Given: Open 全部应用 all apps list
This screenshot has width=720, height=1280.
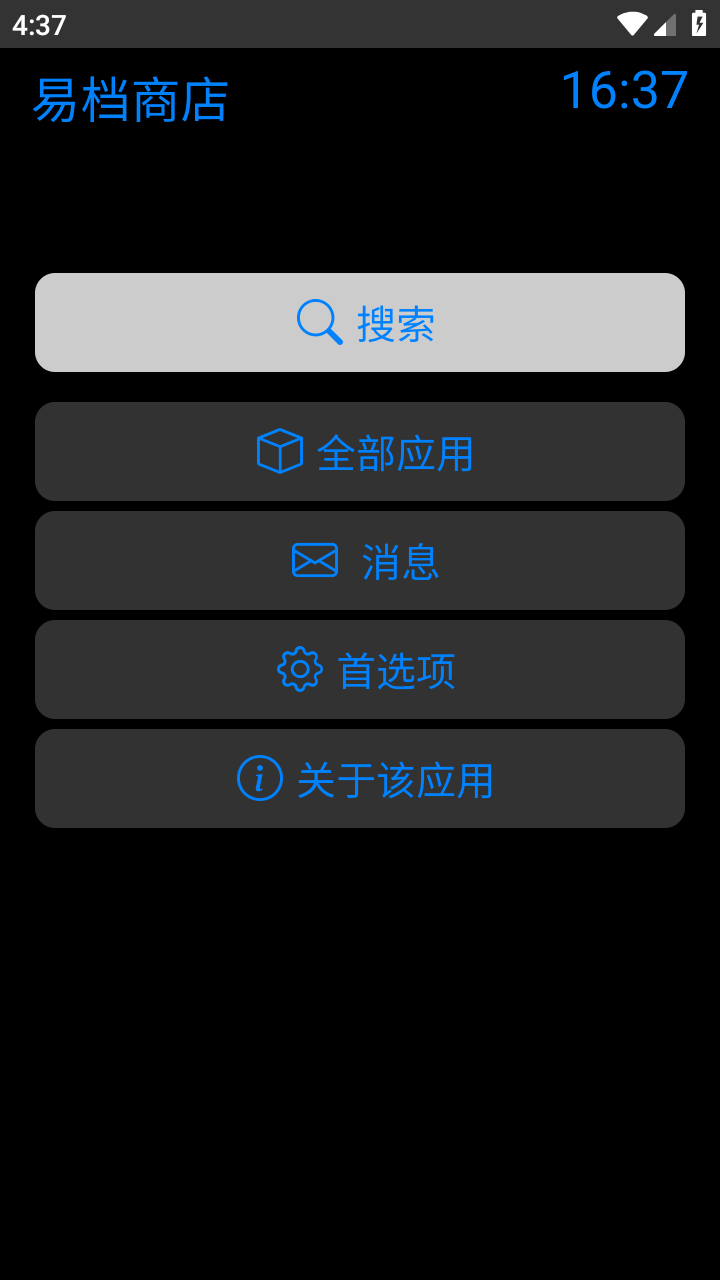Looking at the screenshot, I should point(360,452).
